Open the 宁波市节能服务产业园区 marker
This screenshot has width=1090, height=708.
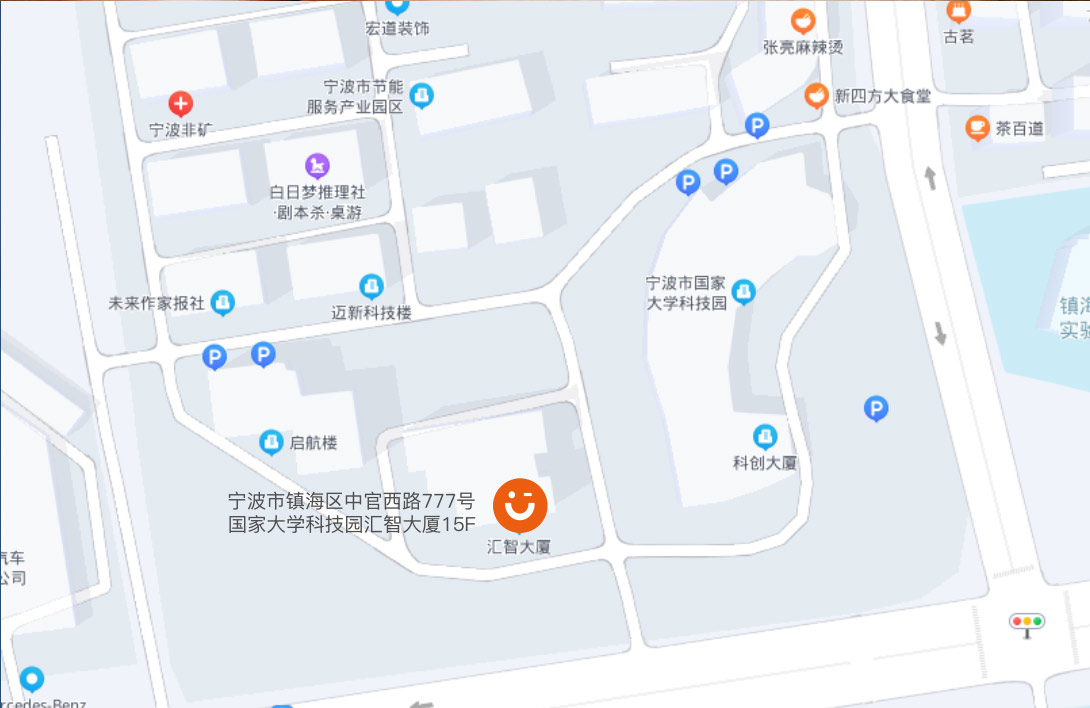click(422, 96)
